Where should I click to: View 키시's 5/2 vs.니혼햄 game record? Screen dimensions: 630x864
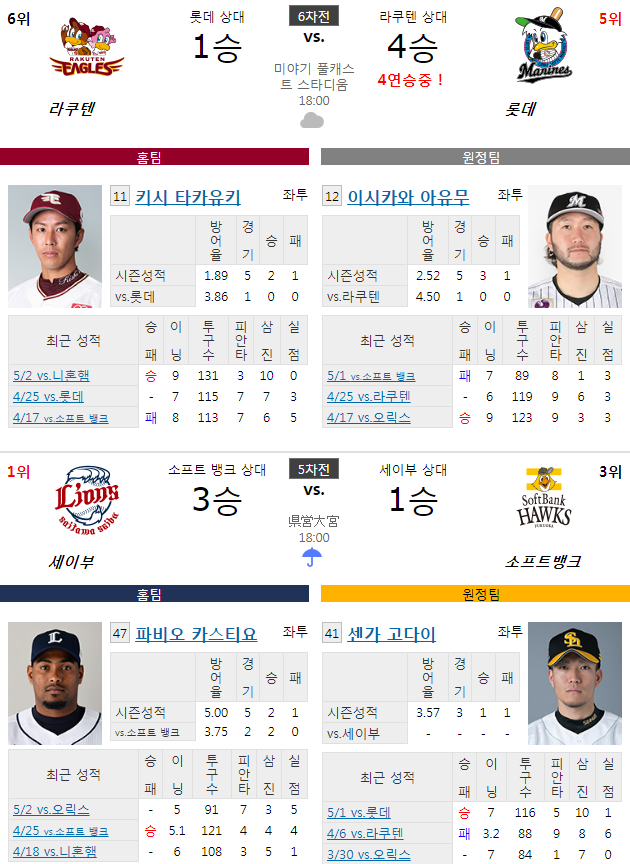[51, 376]
